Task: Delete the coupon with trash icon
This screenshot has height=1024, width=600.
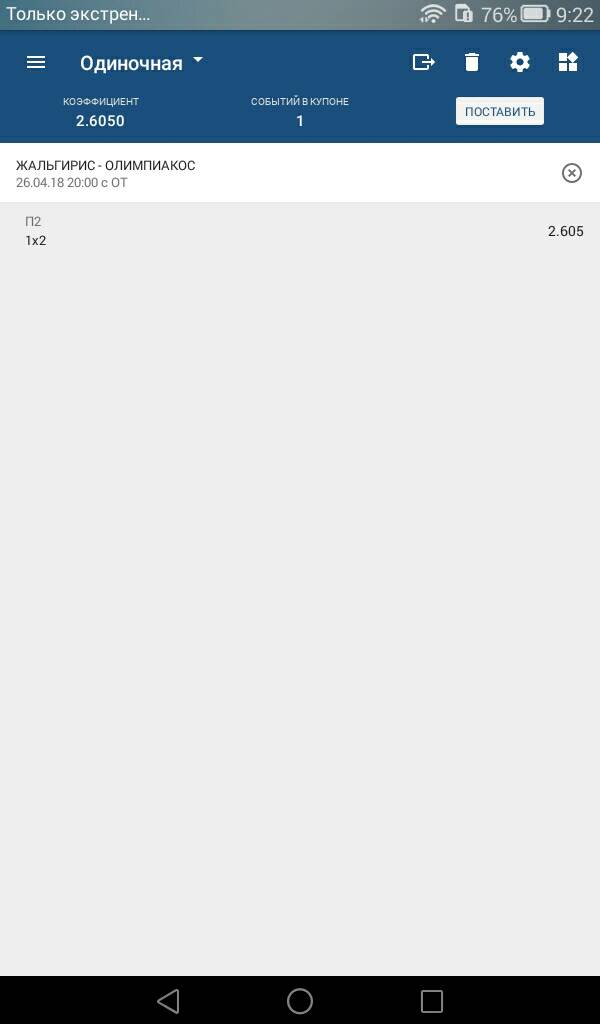Action: (472, 62)
